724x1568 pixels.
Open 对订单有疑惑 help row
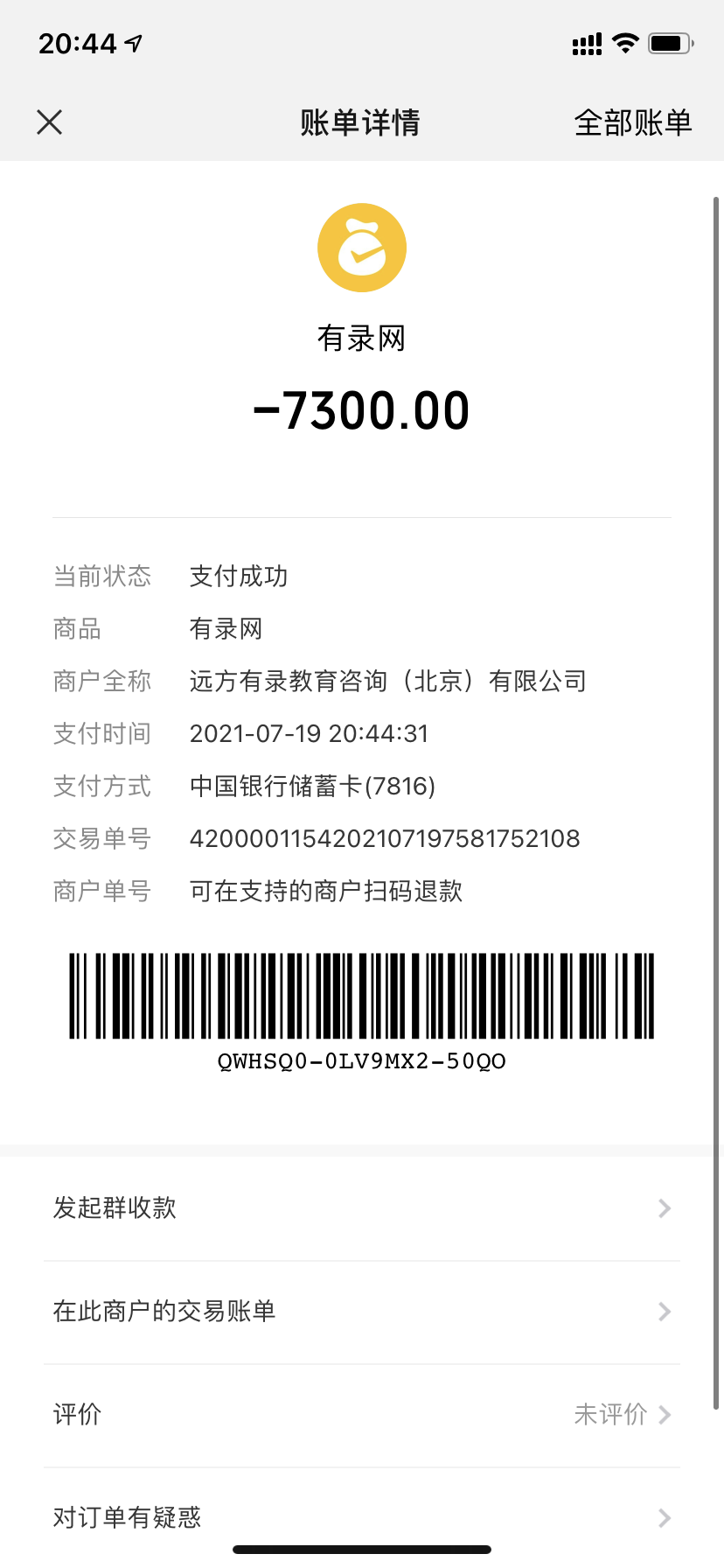(361, 1517)
